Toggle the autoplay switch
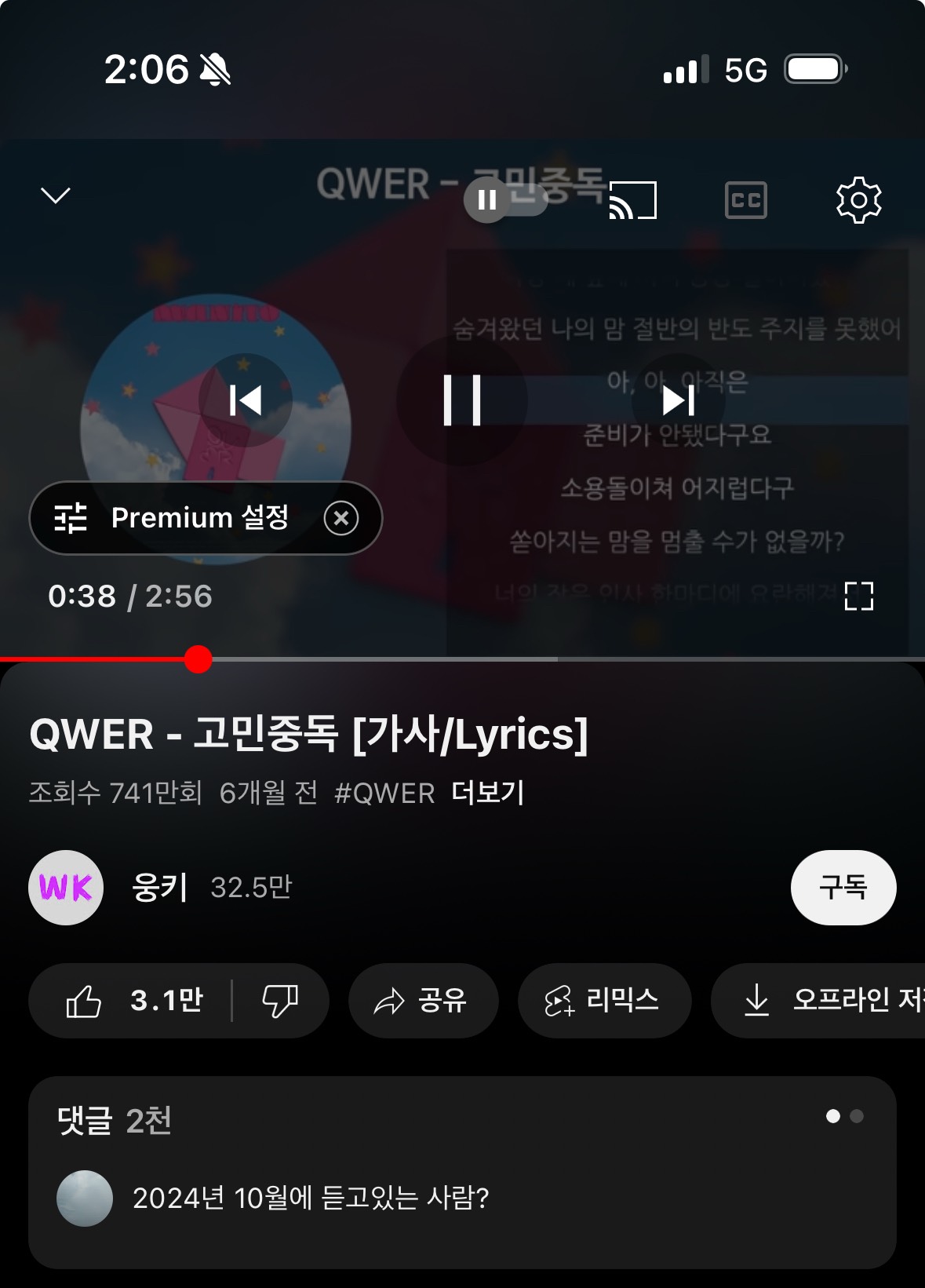Screen dimensions: 925x1288 tap(505, 200)
